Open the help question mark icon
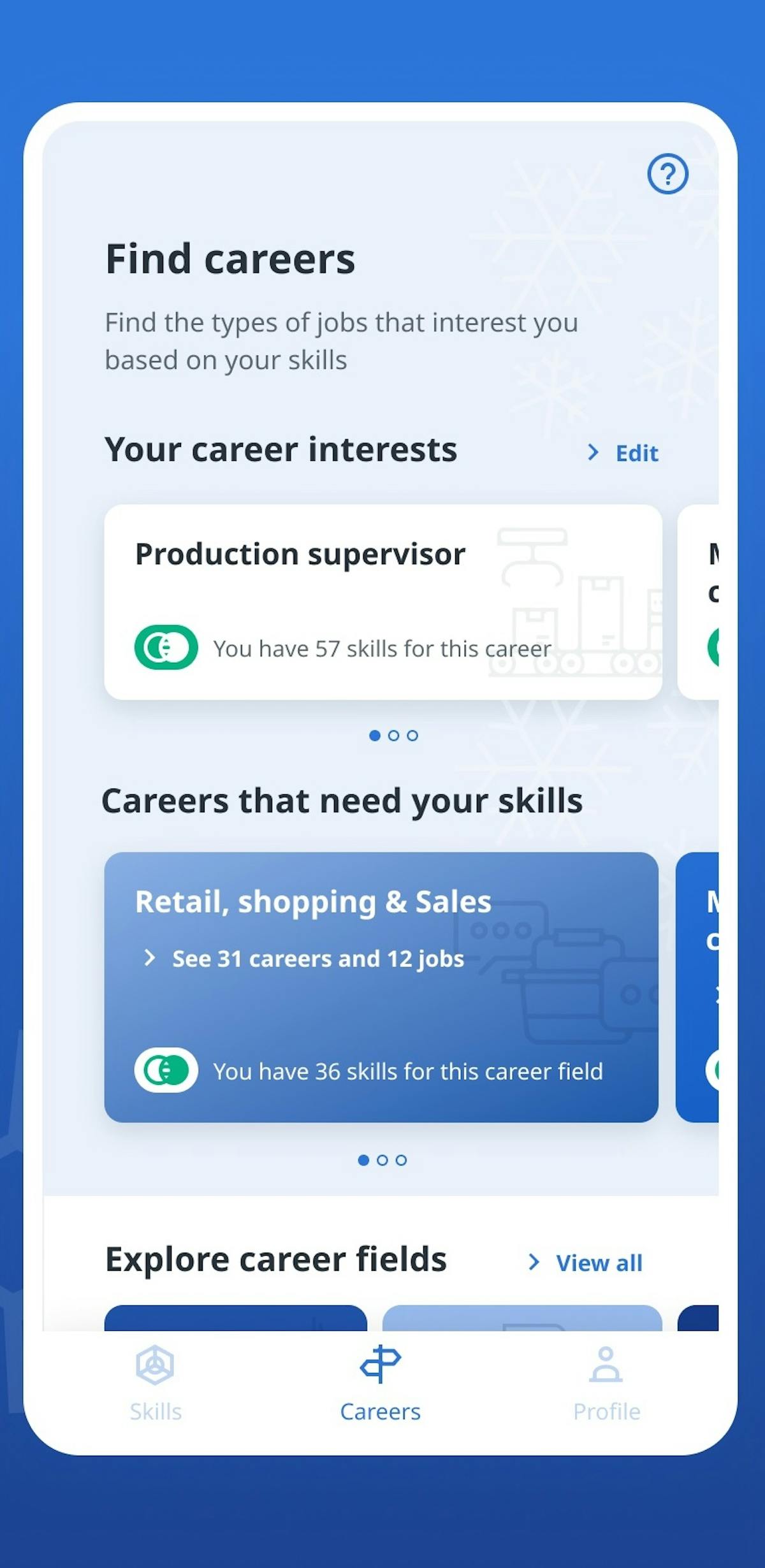Image resolution: width=765 pixels, height=1568 pixels. [x=667, y=173]
